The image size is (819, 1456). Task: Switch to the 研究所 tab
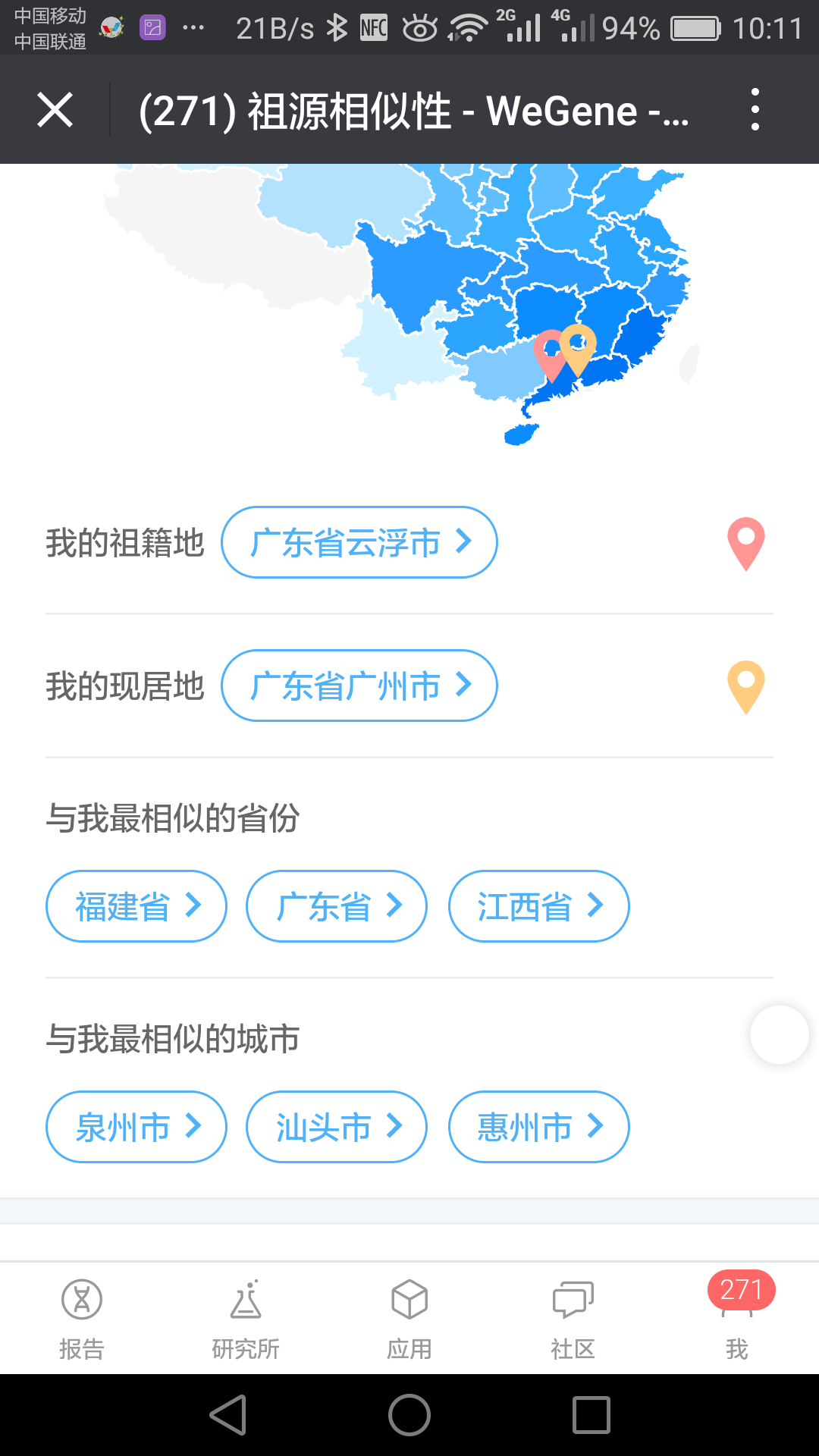point(246,1319)
